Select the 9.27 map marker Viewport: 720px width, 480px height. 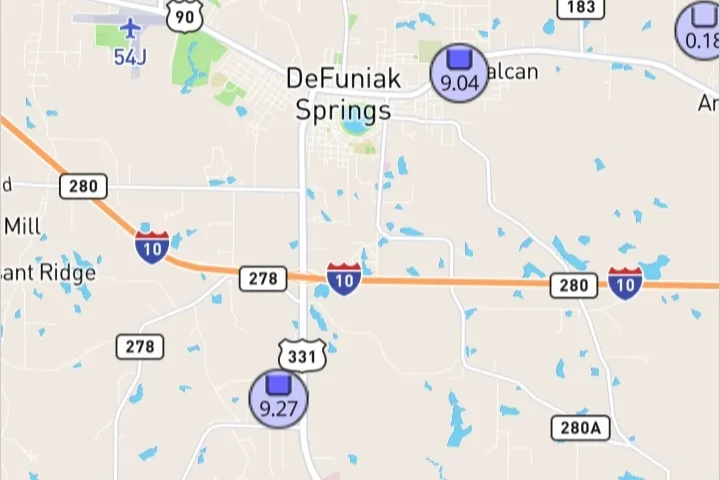[278, 398]
